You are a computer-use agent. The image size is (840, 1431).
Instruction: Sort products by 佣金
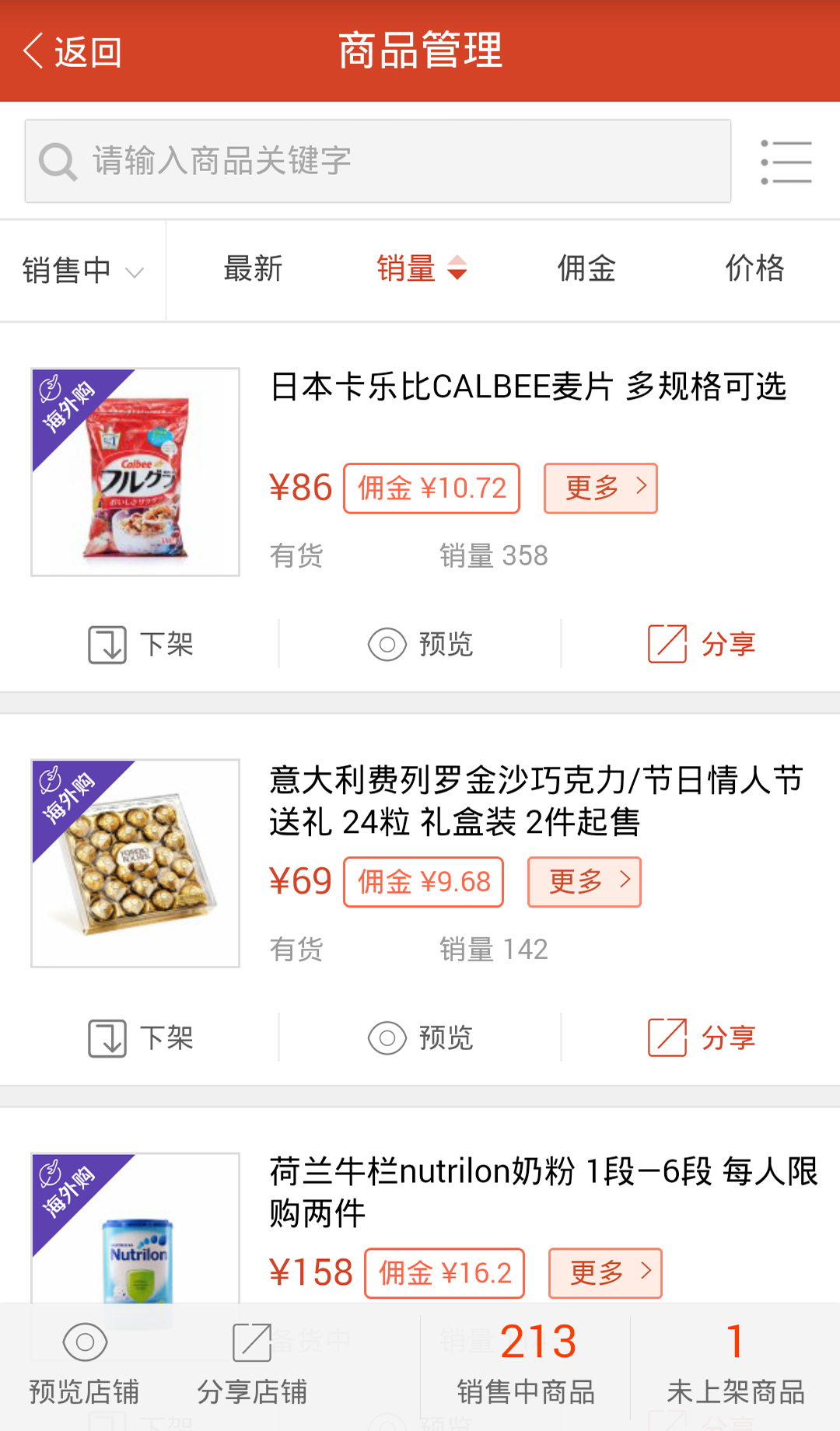coord(586,269)
